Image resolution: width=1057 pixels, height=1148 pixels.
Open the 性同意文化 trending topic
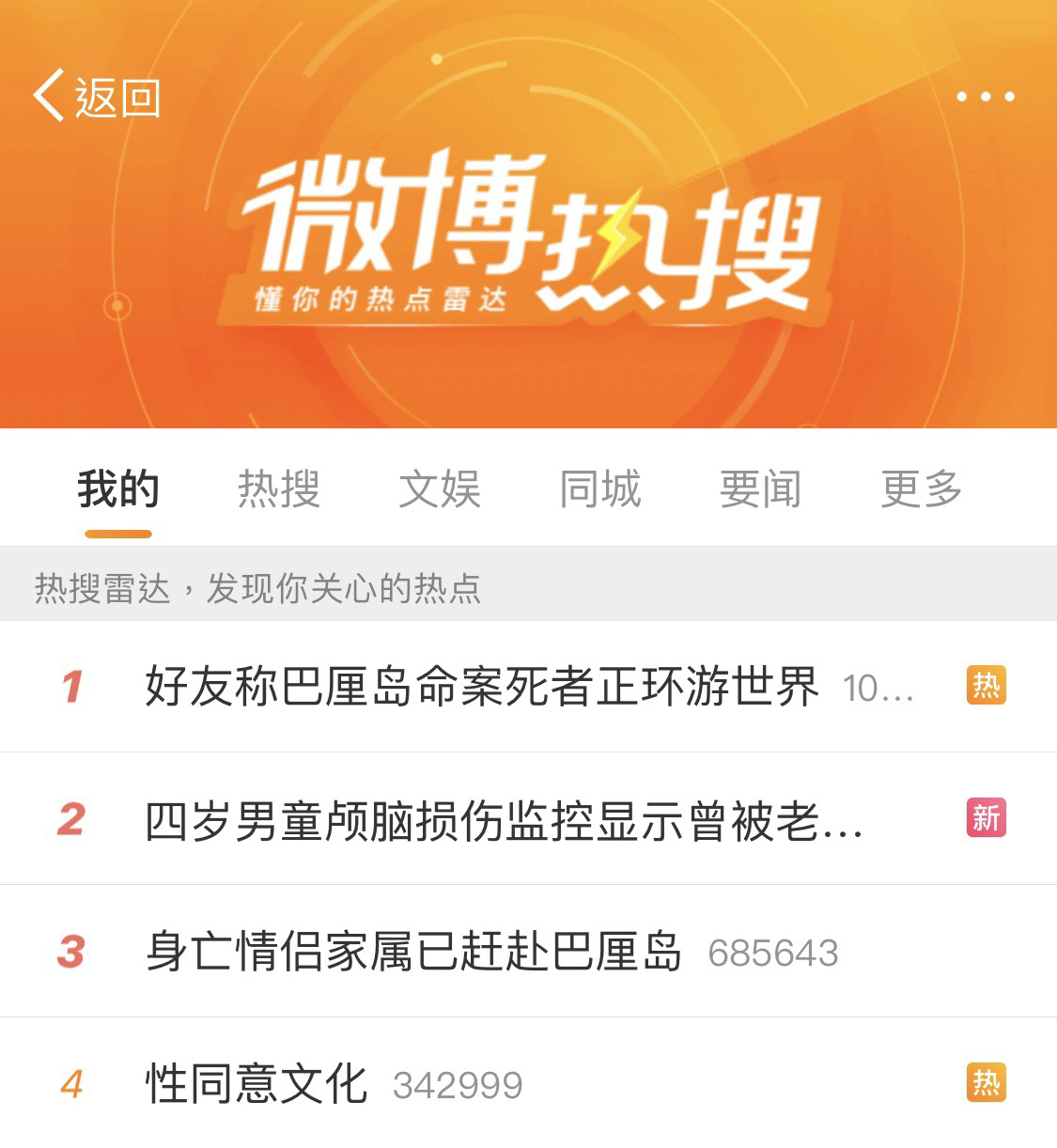[256, 1084]
